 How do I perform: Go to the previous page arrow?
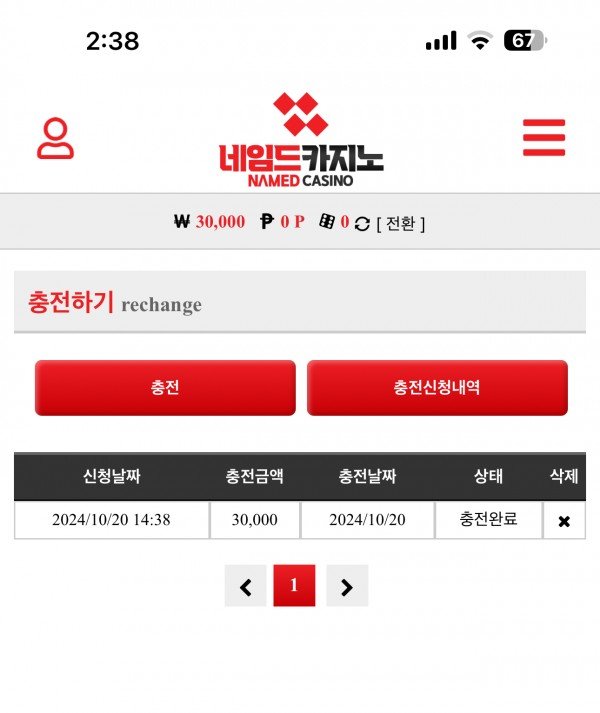click(x=246, y=586)
